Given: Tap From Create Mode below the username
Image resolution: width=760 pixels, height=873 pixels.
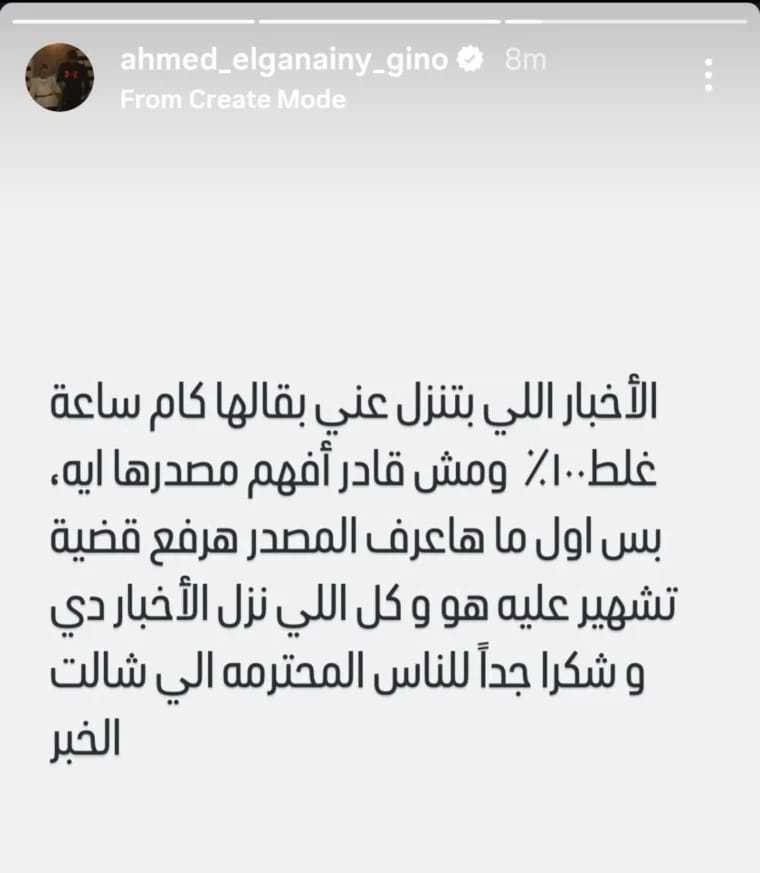Looking at the screenshot, I should coord(230,99).
